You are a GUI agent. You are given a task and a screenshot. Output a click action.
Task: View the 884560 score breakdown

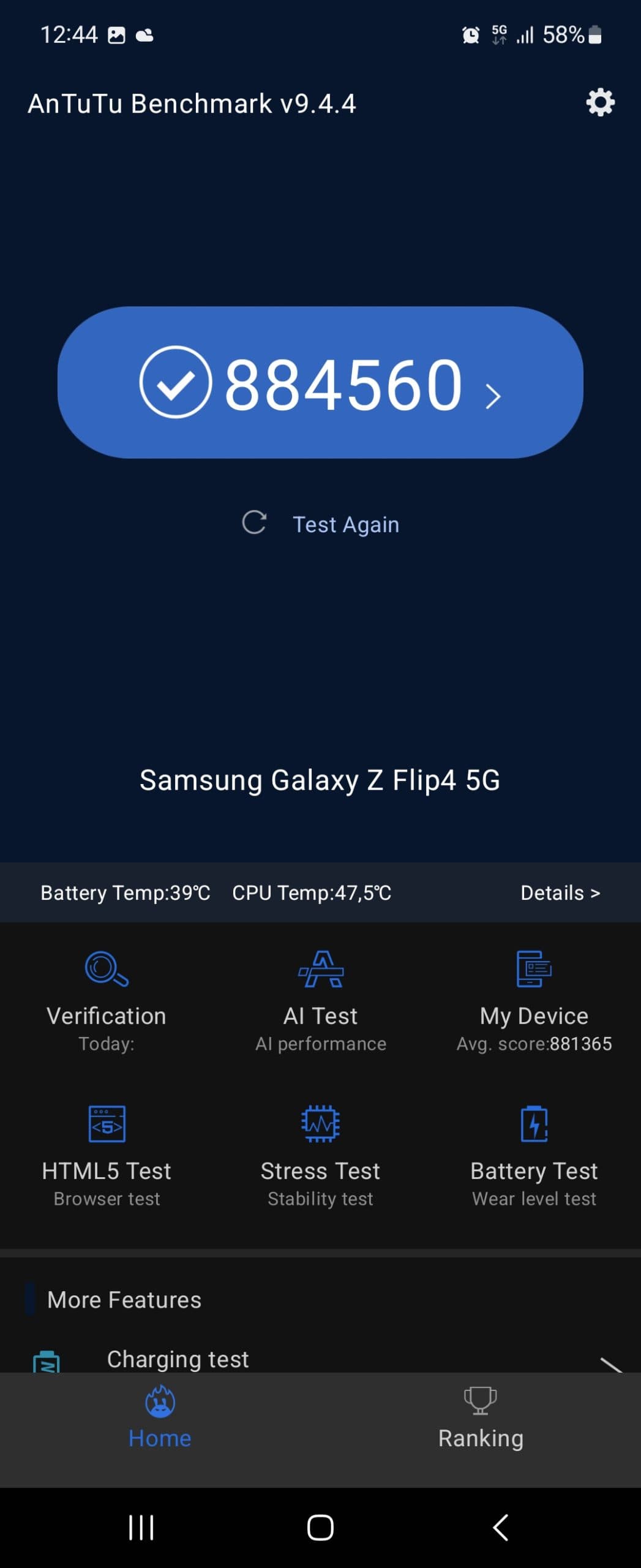(x=320, y=383)
